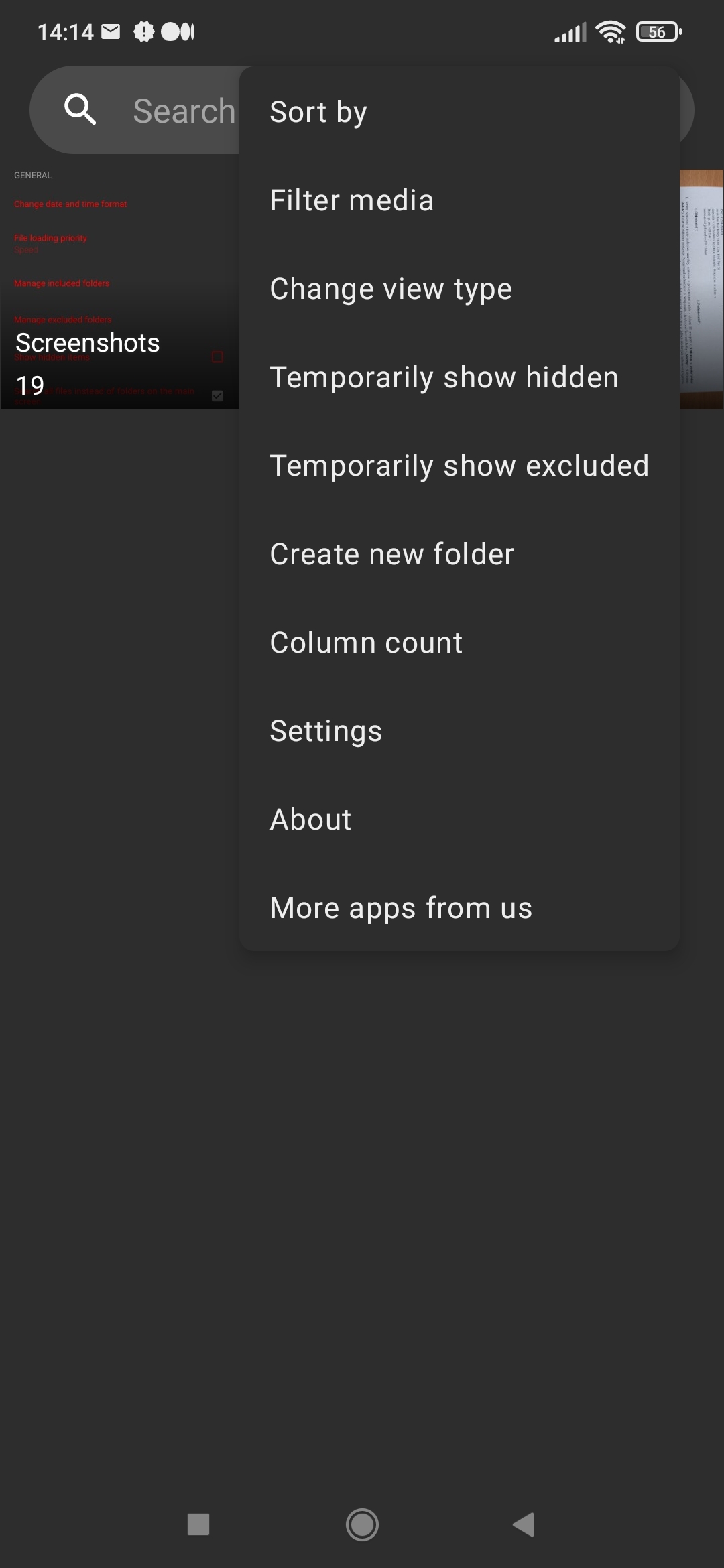
Task: Choose More apps from us
Action: (400, 907)
